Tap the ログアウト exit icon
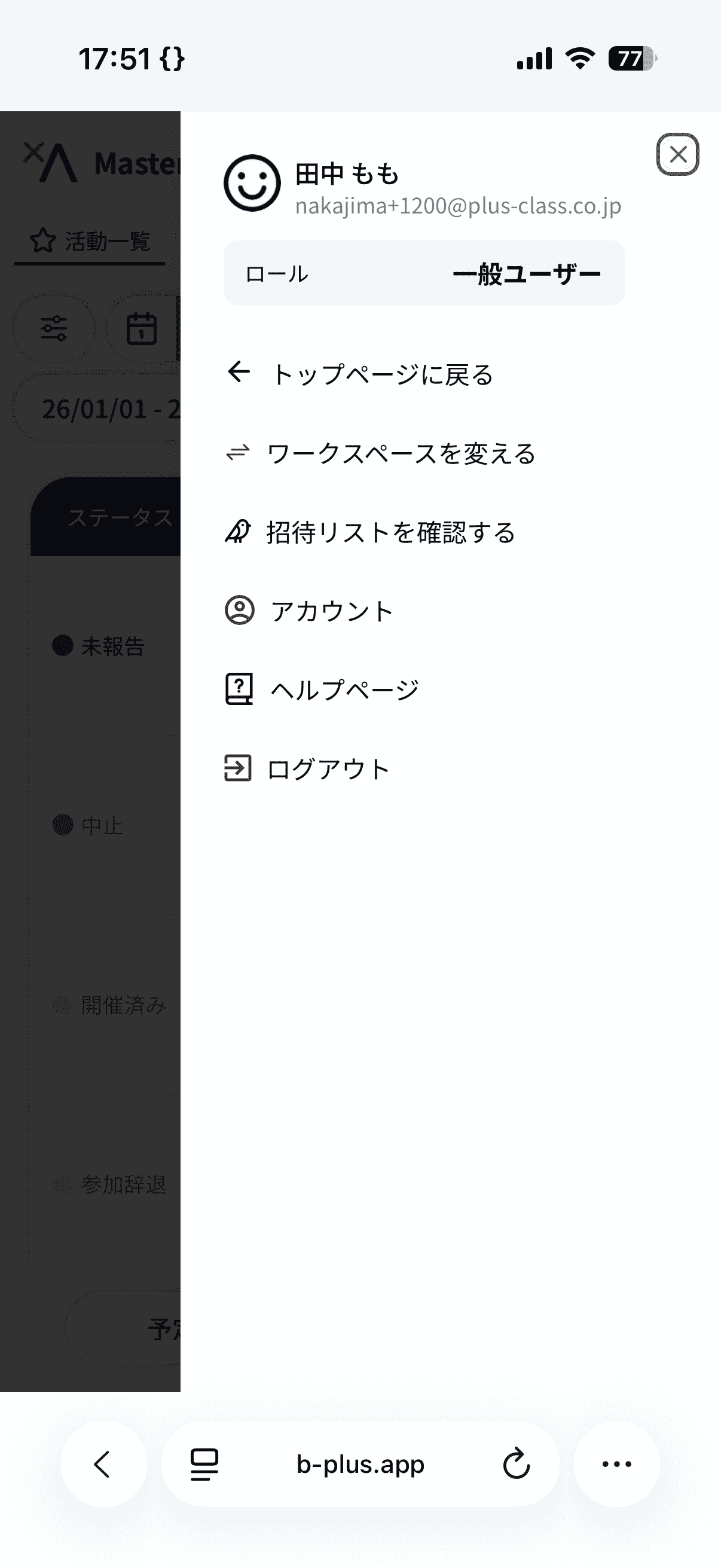The height and width of the screenshot is (1568, 721). [x=239, y=768]
